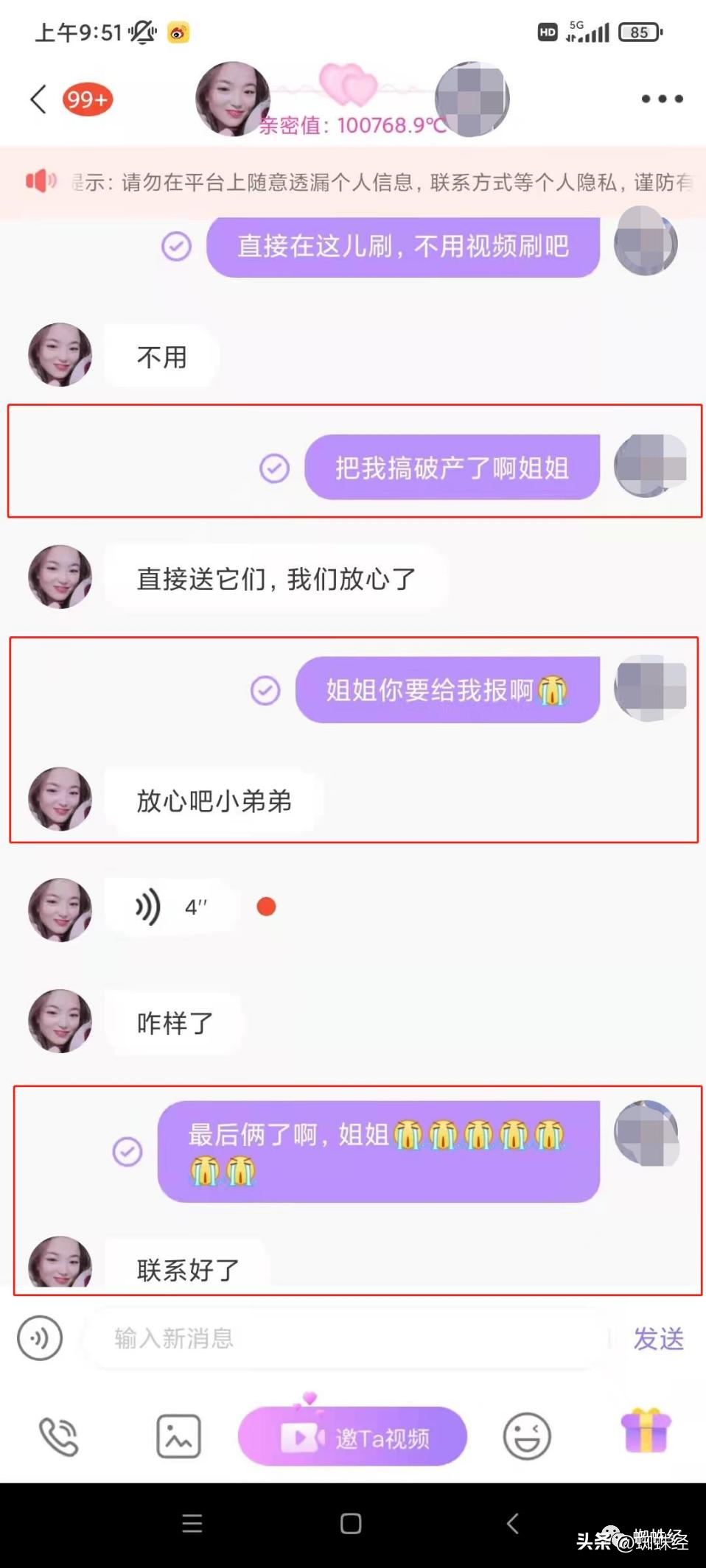Open the image picker
Image resolution: width=706 pixels, height=1568 pixels.
pyautogui.click(x=178, y=1437)
